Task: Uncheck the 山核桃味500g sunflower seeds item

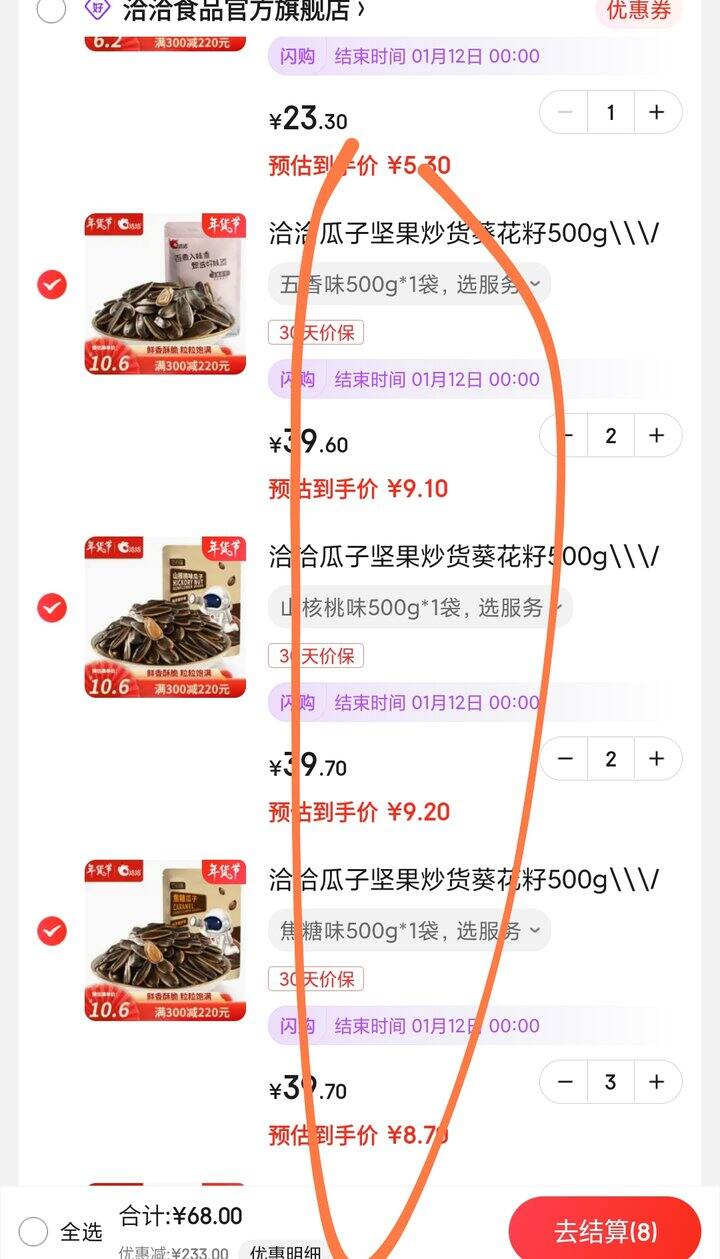Action: (x=52, y=608)
